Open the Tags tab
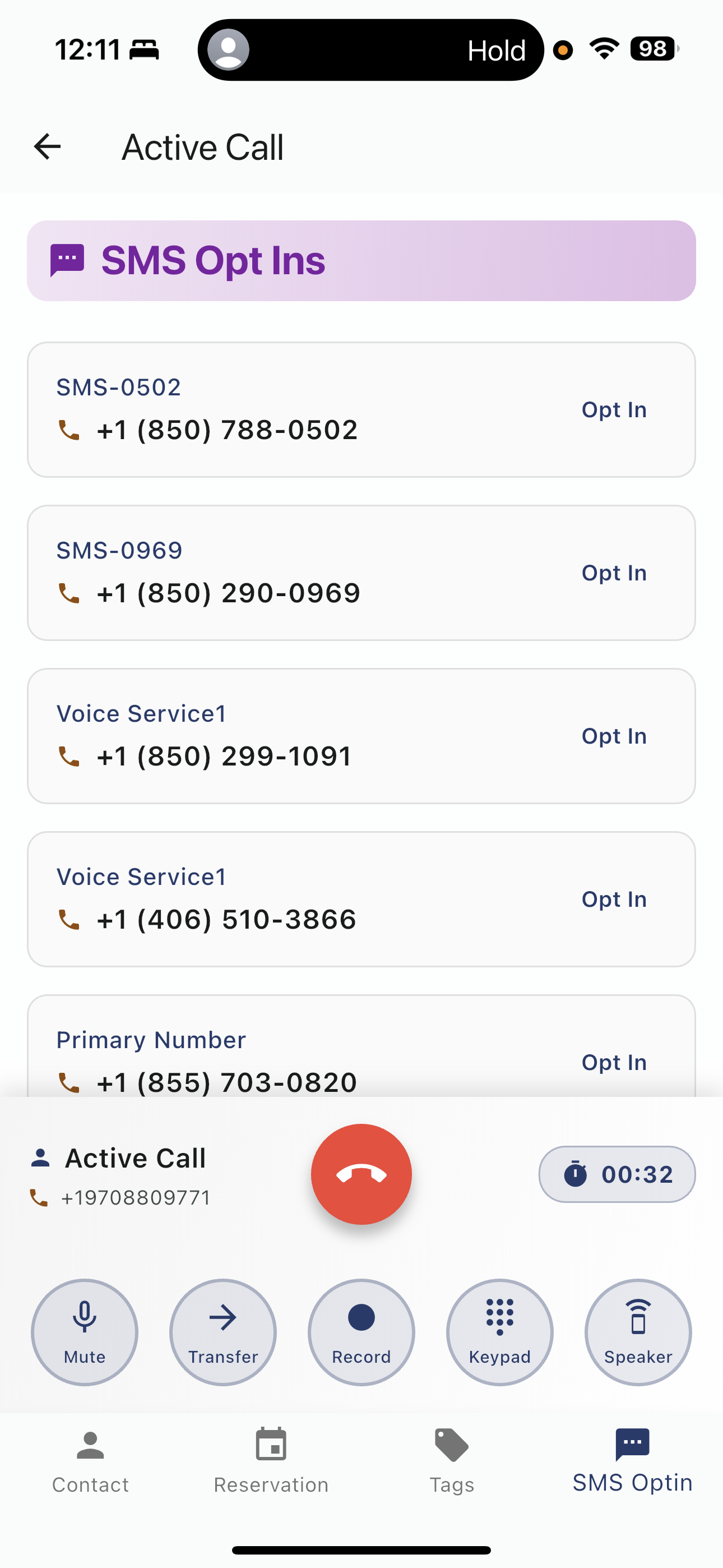The height and width of the screenshot is (1568, 723). pos(452,1461)
